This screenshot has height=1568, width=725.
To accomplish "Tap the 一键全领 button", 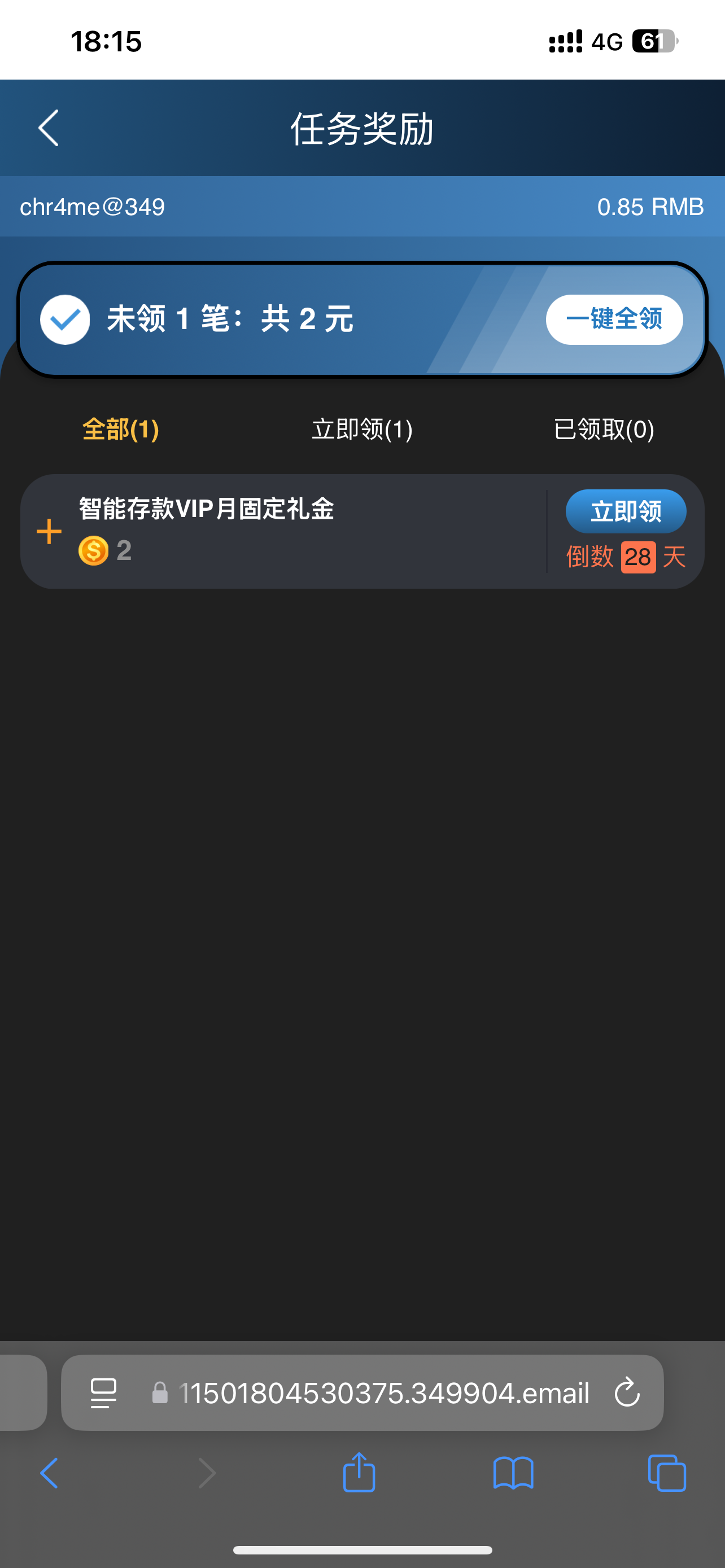I will pyautogui.click(x=614, y=319).
